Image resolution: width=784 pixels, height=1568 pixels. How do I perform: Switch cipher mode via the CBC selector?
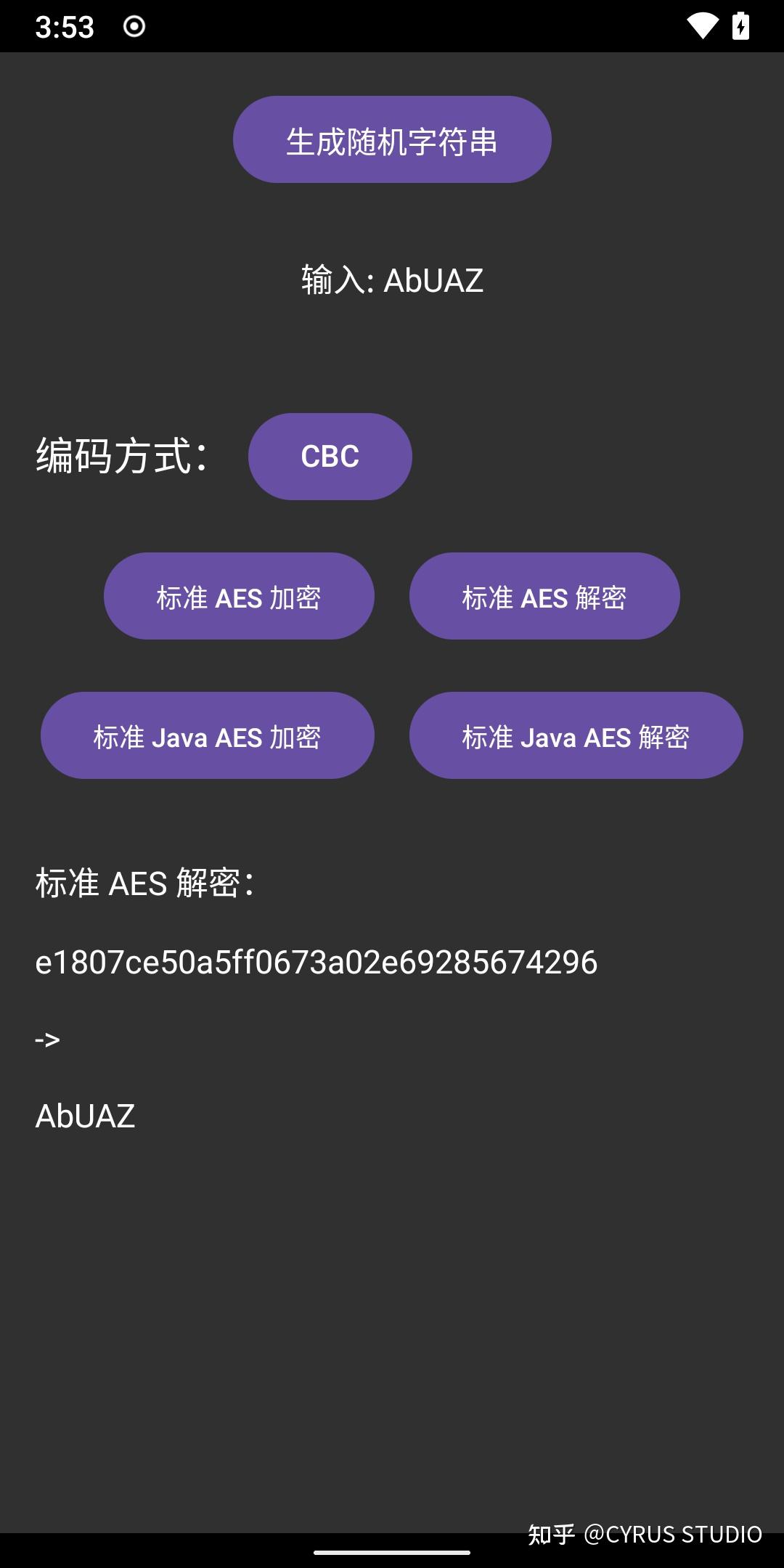330,456
